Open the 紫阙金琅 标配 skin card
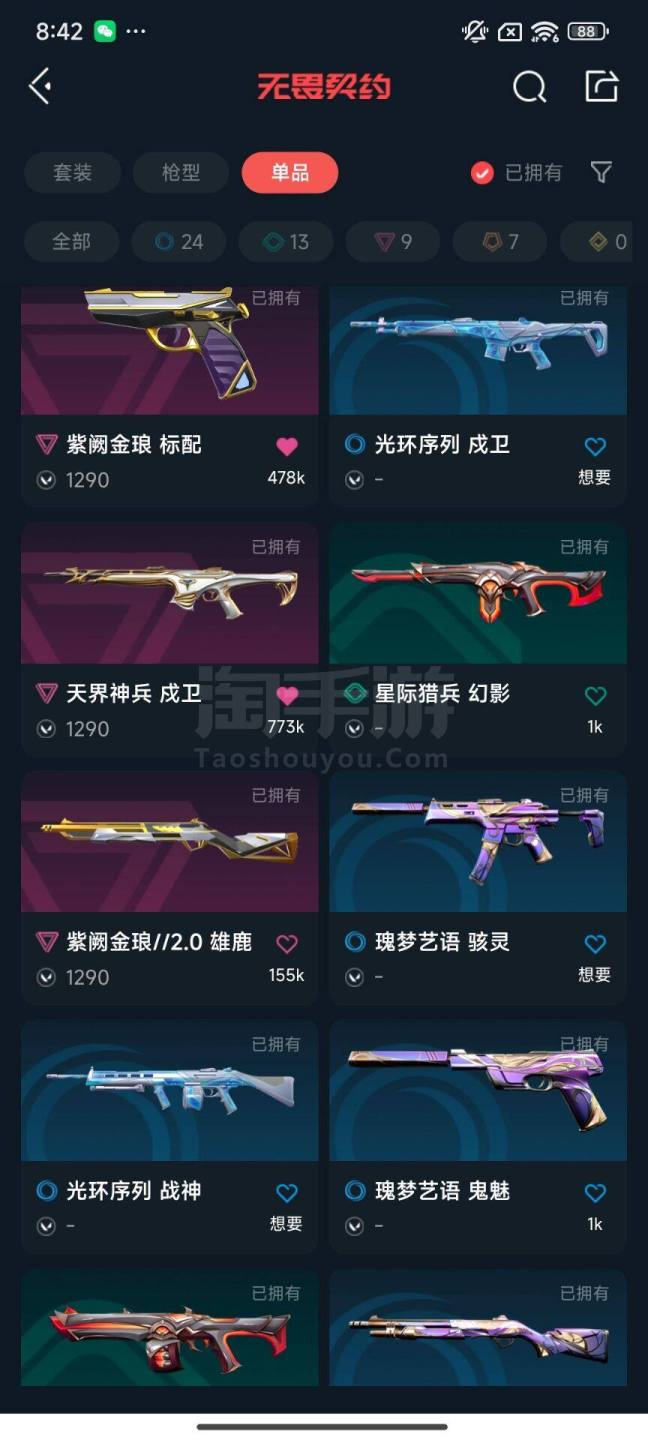 pyautogui.click(x=170, y=380)
